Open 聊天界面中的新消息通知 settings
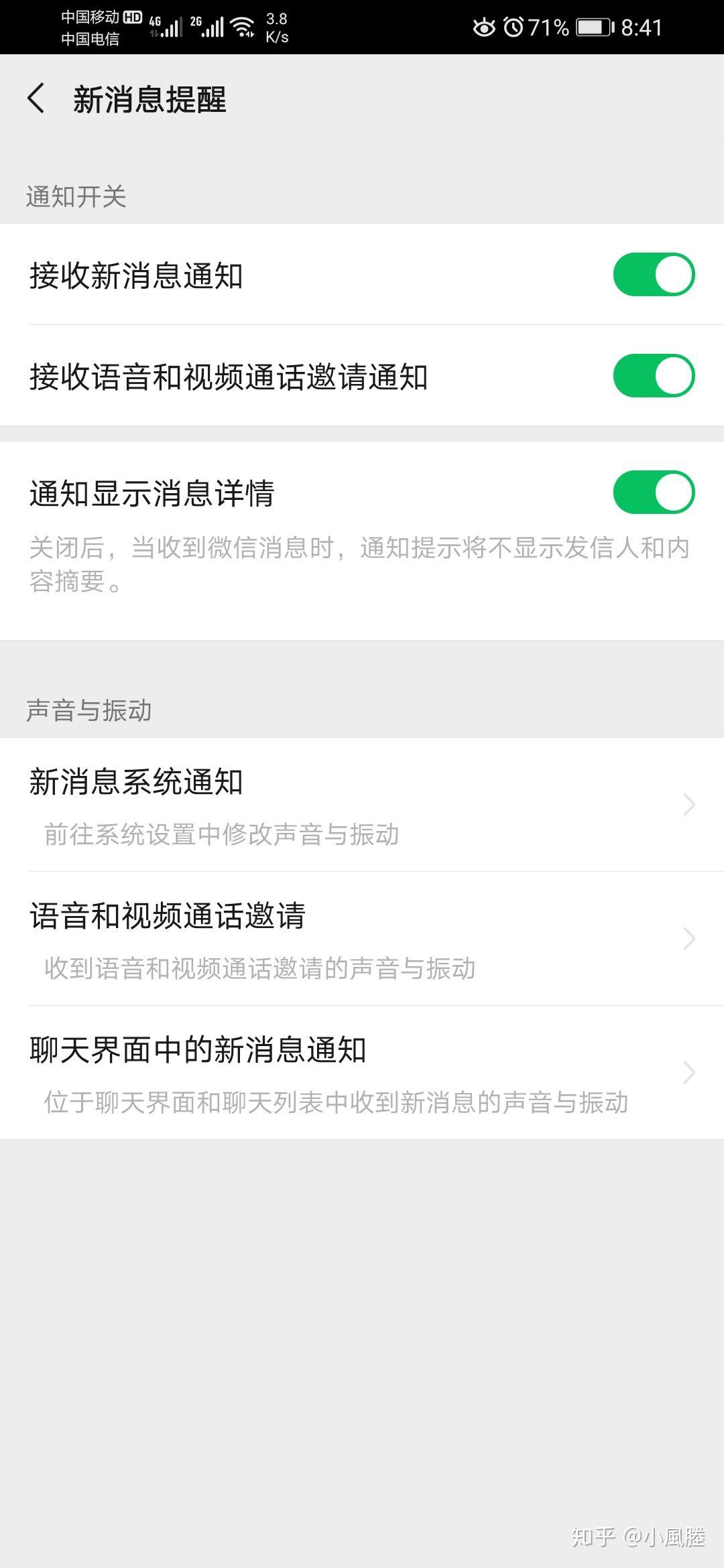Viewport: 724px width, 1568px height. [362, 1073]
